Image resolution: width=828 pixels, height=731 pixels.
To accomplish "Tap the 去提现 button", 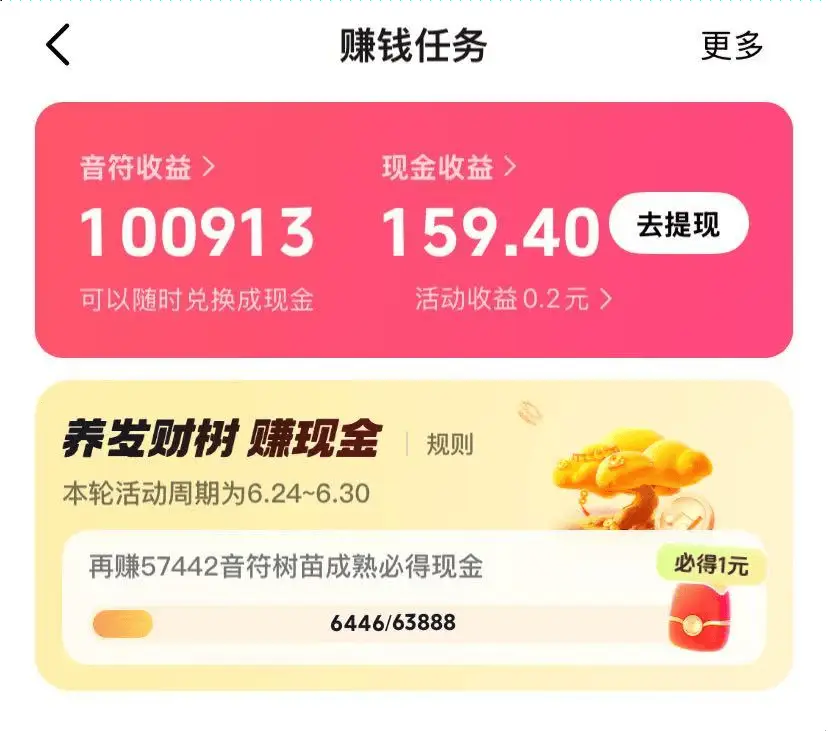I will pyautogui.click(x=678, y=225).
